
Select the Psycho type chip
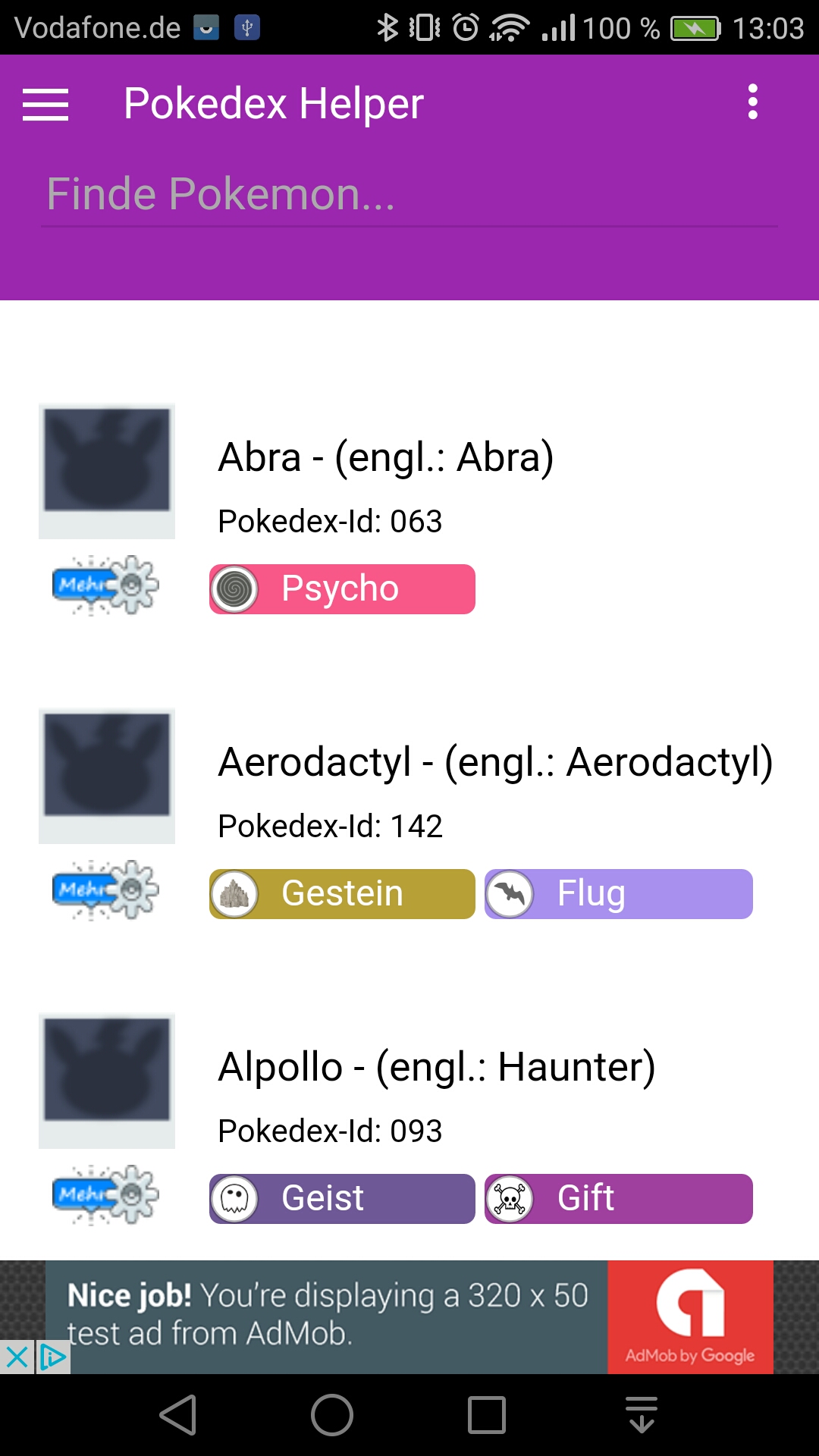tap(342, 589)
